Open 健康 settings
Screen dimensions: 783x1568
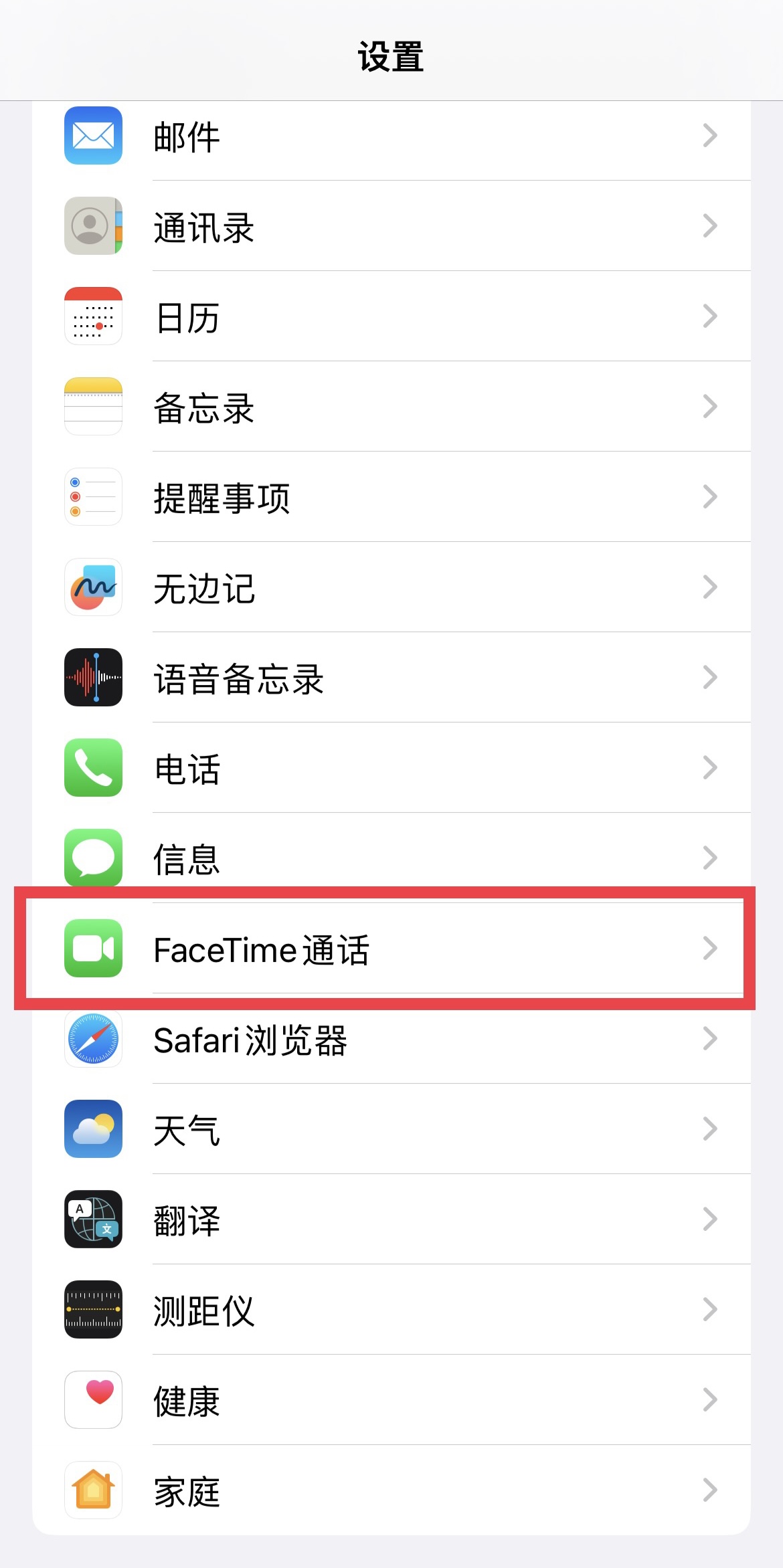point(391,1401)
